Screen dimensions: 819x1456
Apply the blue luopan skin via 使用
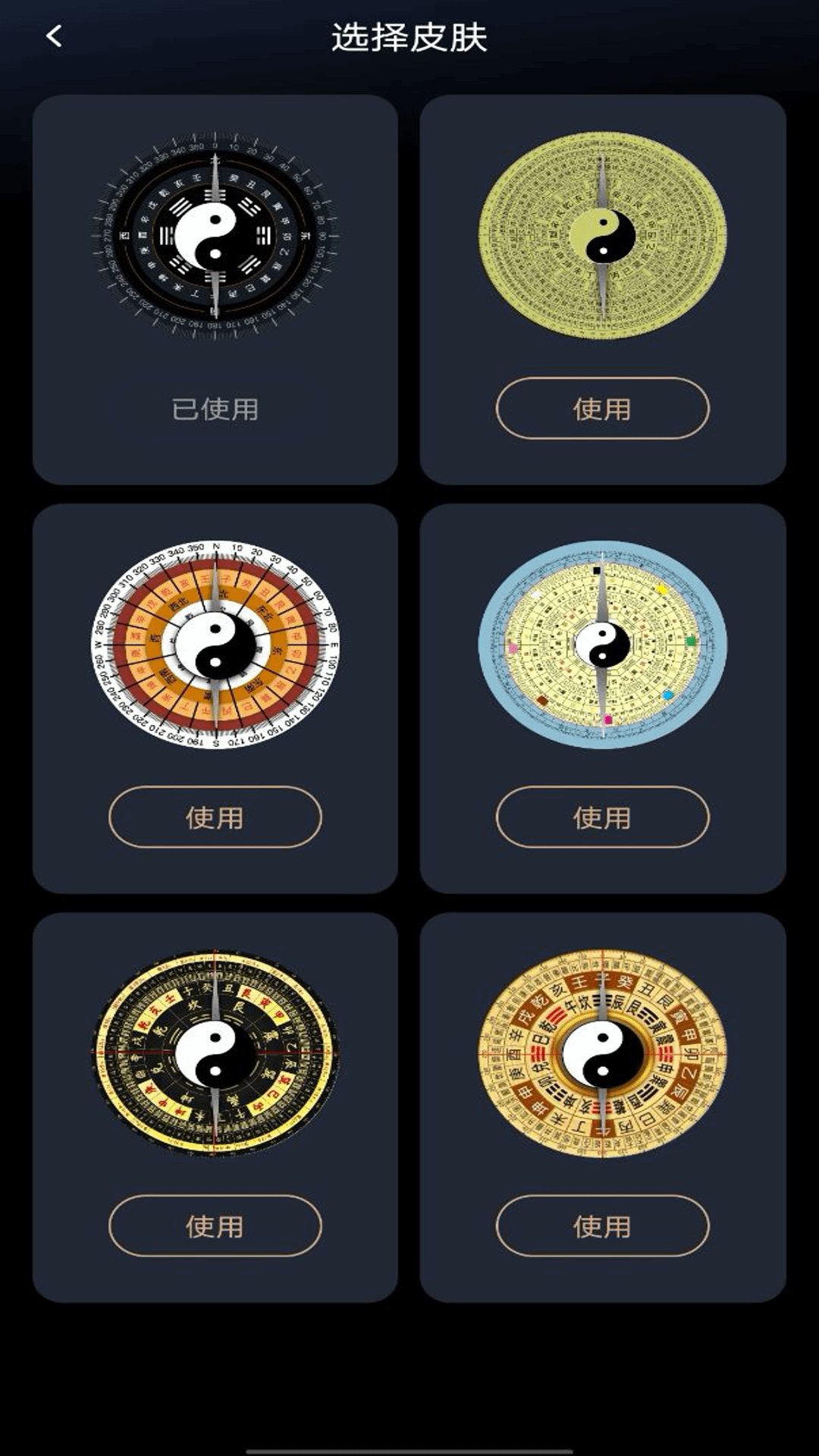(603, 816)
